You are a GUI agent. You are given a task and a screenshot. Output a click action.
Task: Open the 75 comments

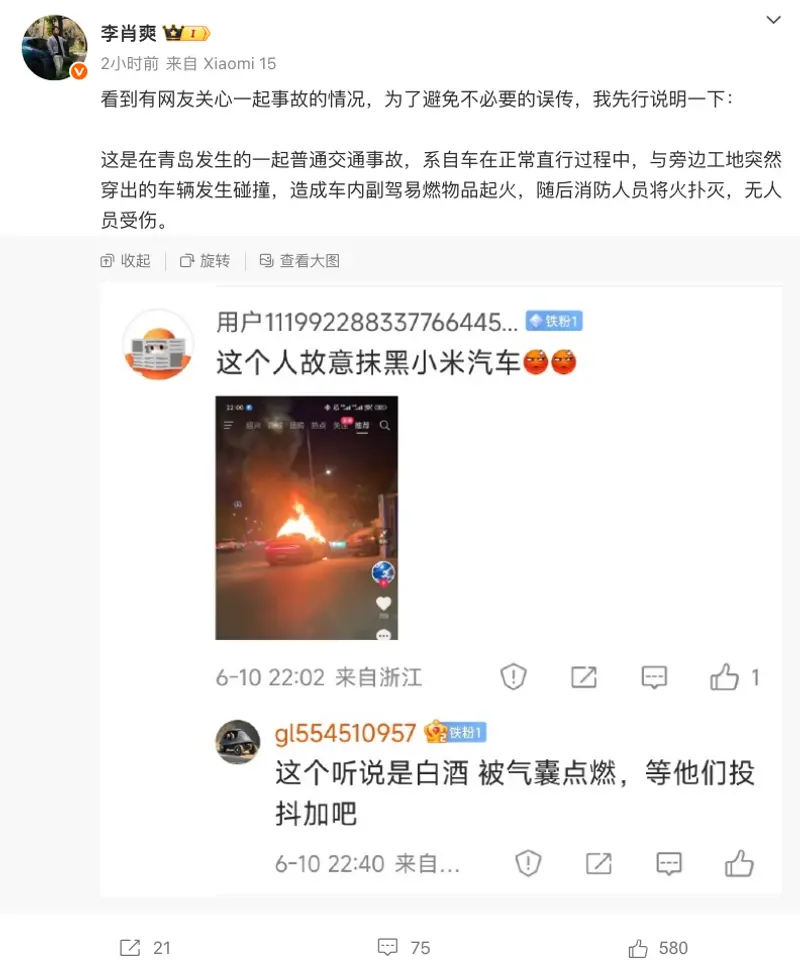coord(404,947)
